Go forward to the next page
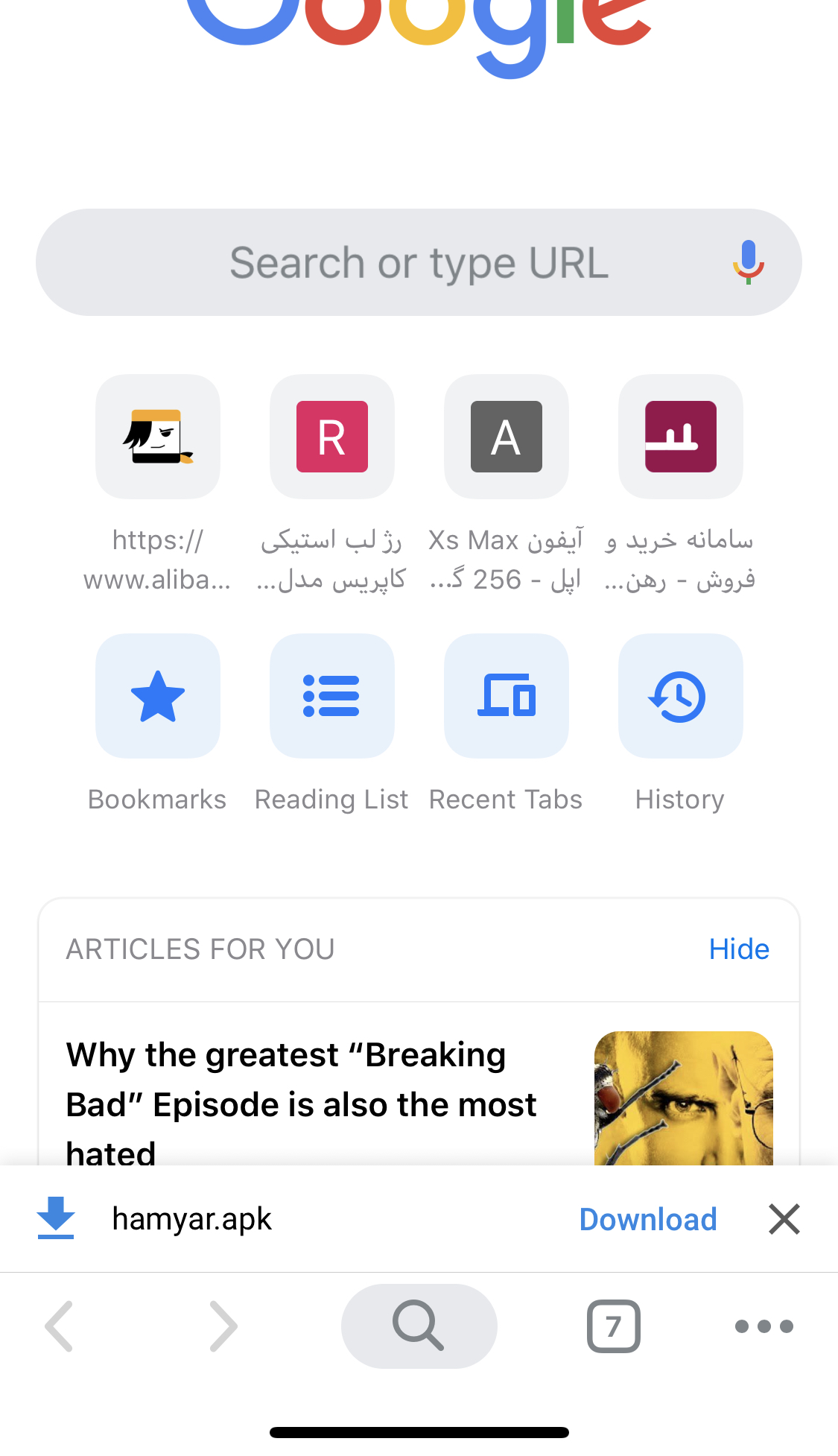The height and width of the screenshot is (1456, 838). [223, 1326]
